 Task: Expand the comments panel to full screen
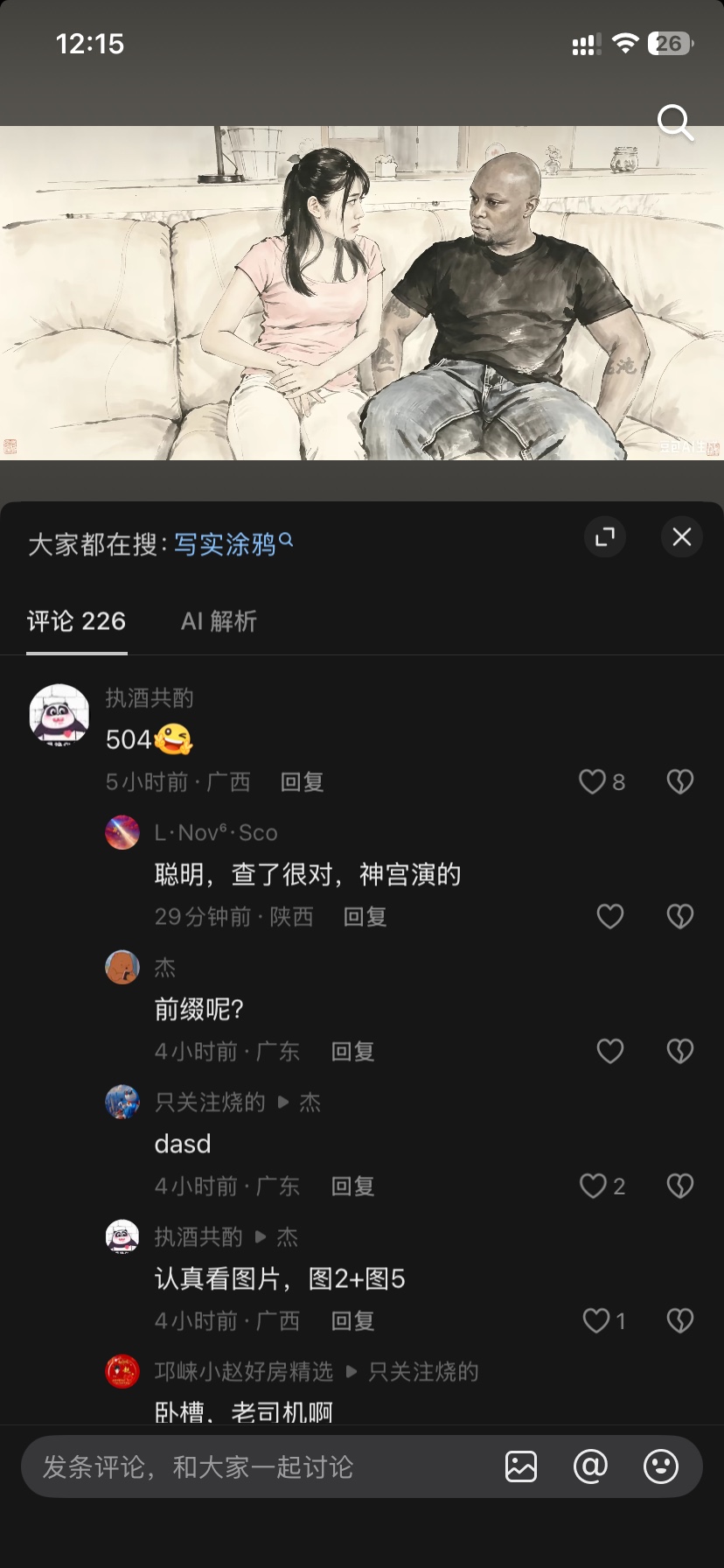(x=605, y=536)
